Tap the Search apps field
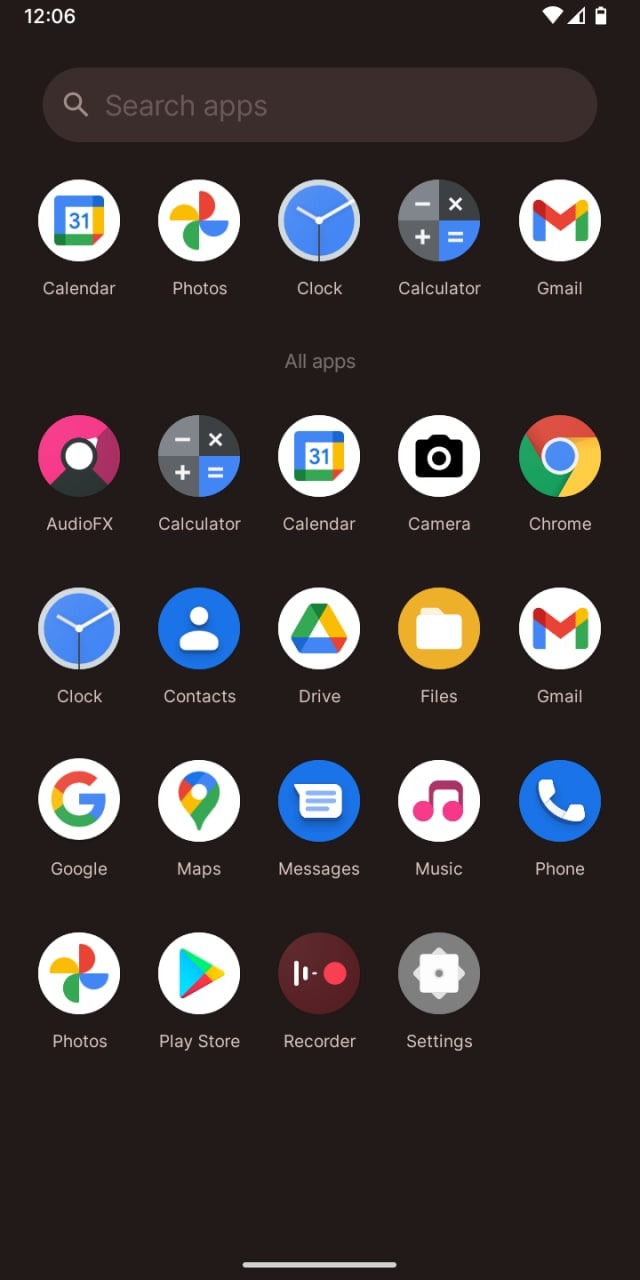Image resolution: width=640 pixels, height=1280 pixels. click(x=320, y=105)
